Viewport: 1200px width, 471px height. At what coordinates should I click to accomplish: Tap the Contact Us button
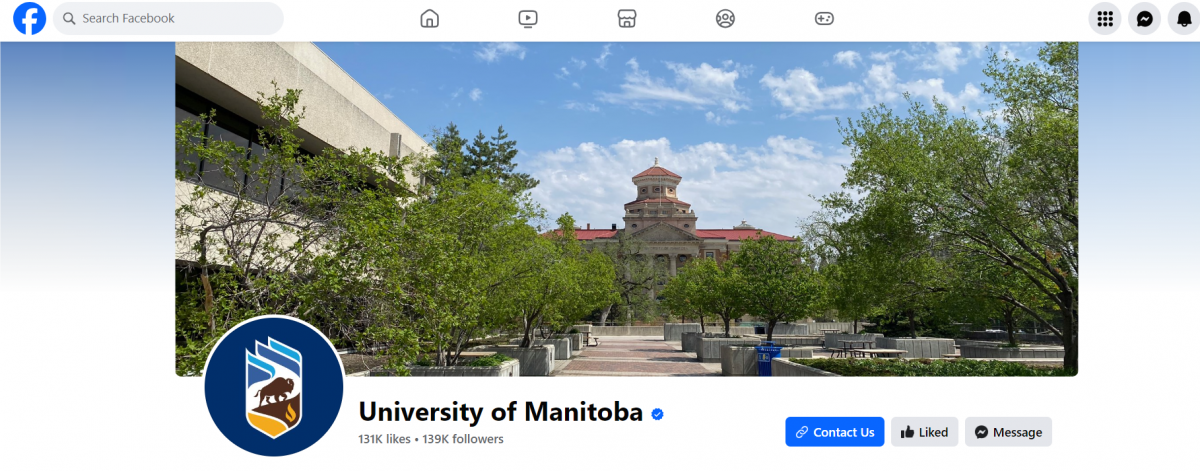835,432
